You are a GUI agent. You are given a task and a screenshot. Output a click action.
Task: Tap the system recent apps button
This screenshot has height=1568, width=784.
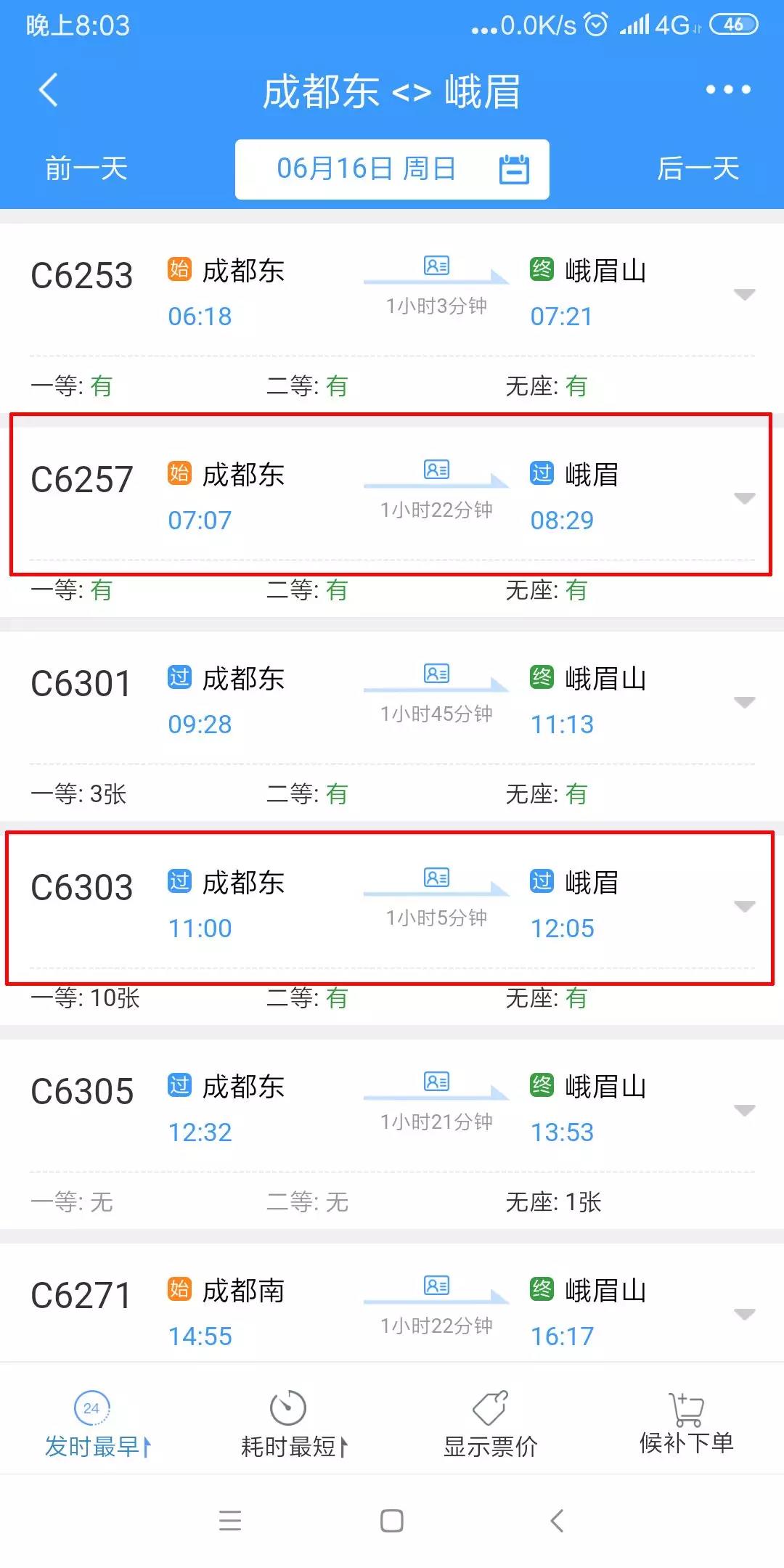pos(230,1521)
